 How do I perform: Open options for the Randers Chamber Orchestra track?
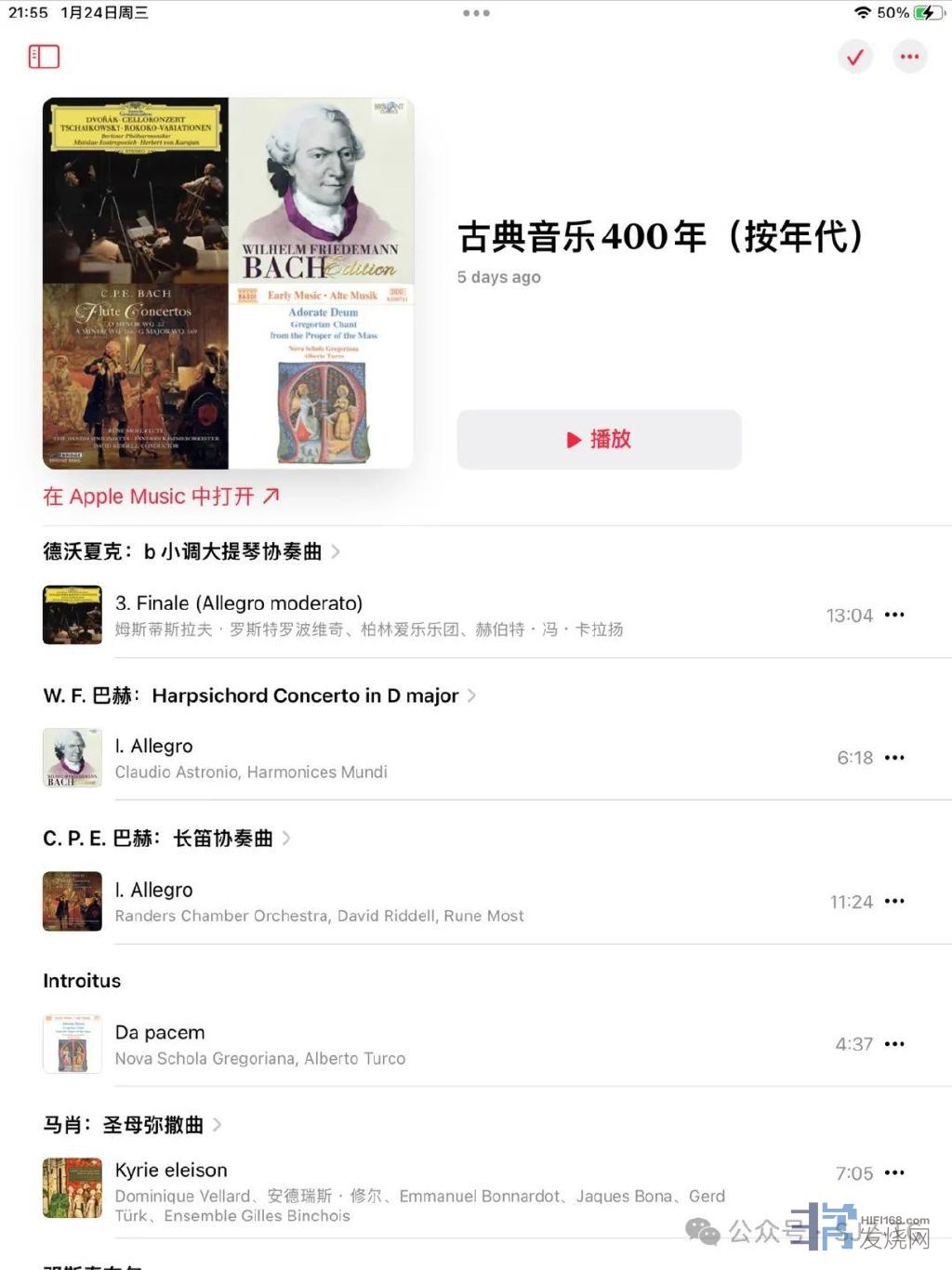[894, 902]
